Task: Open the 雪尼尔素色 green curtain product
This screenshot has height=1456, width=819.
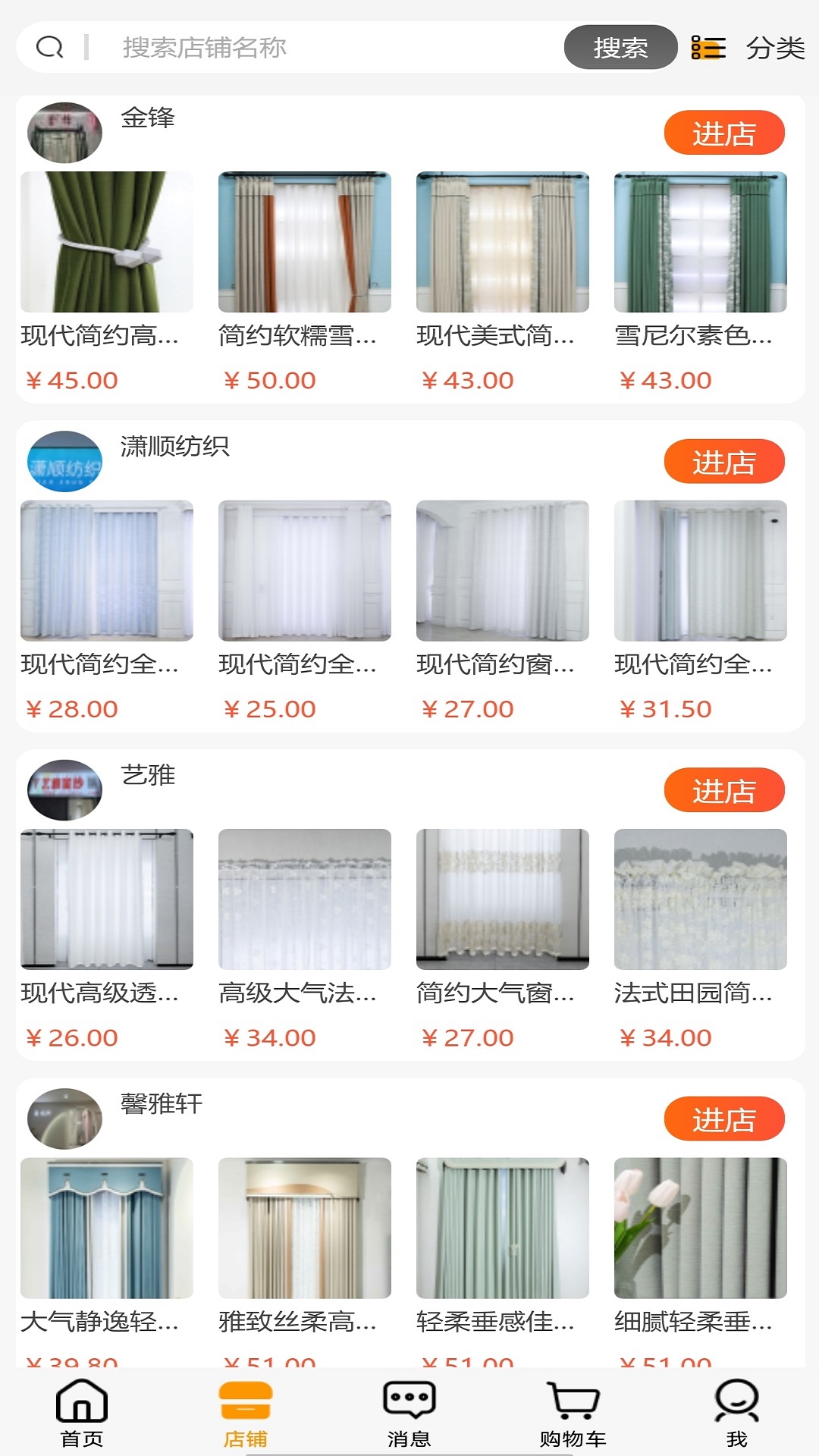Action: click(x=702, y=241)
